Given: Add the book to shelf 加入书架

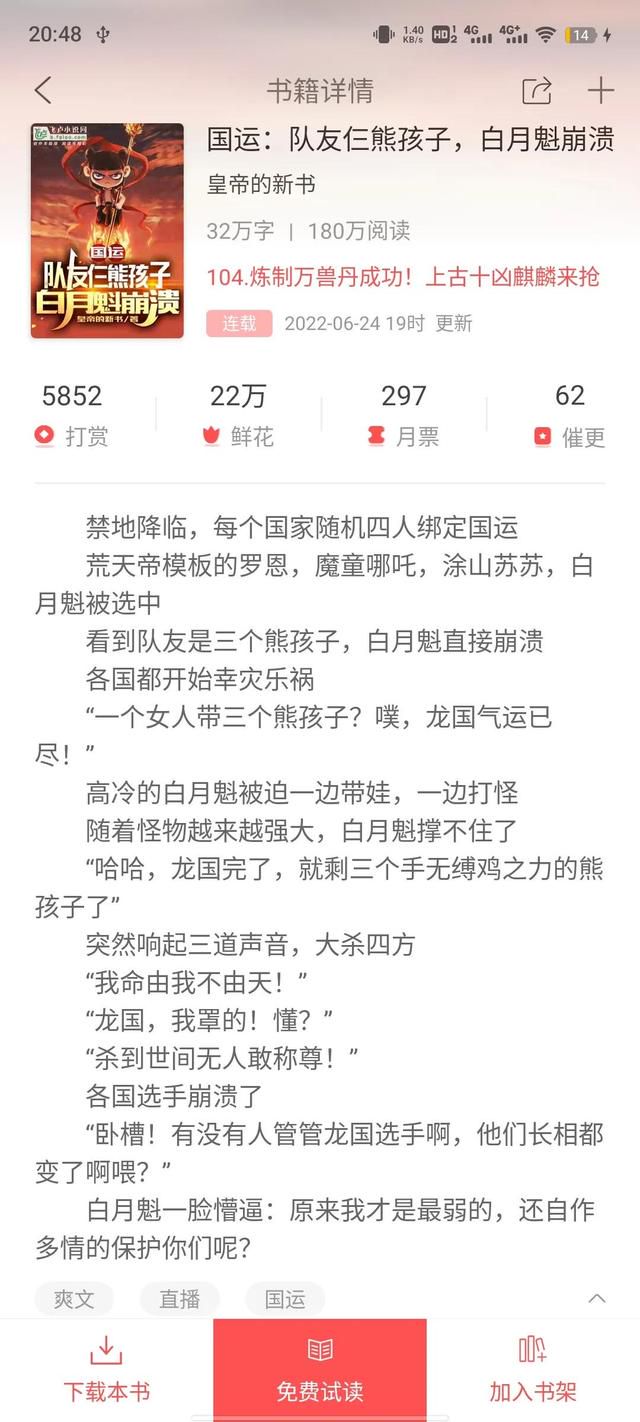Looking at the screenshot, I should (533, 1370).
